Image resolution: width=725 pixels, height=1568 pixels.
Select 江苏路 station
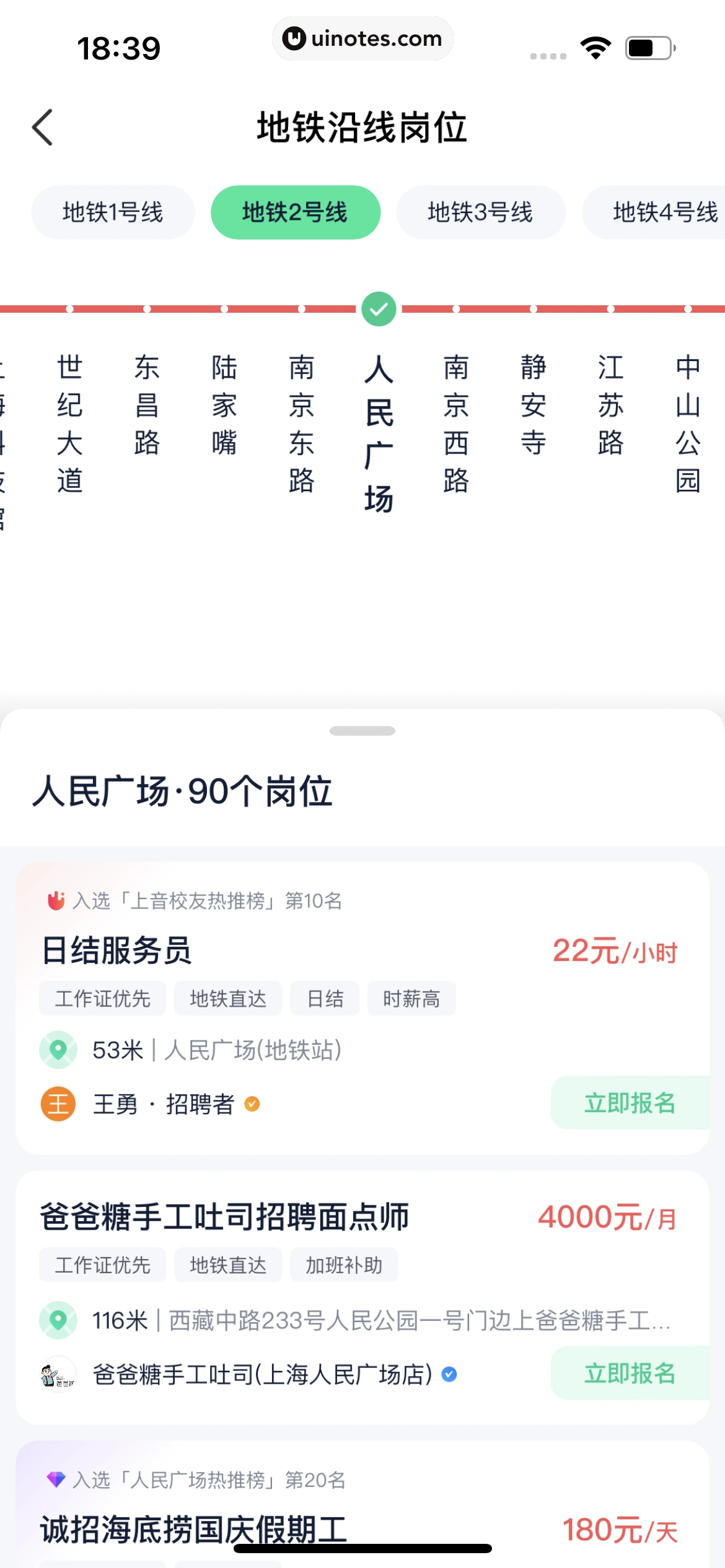(x=610, y=404)
